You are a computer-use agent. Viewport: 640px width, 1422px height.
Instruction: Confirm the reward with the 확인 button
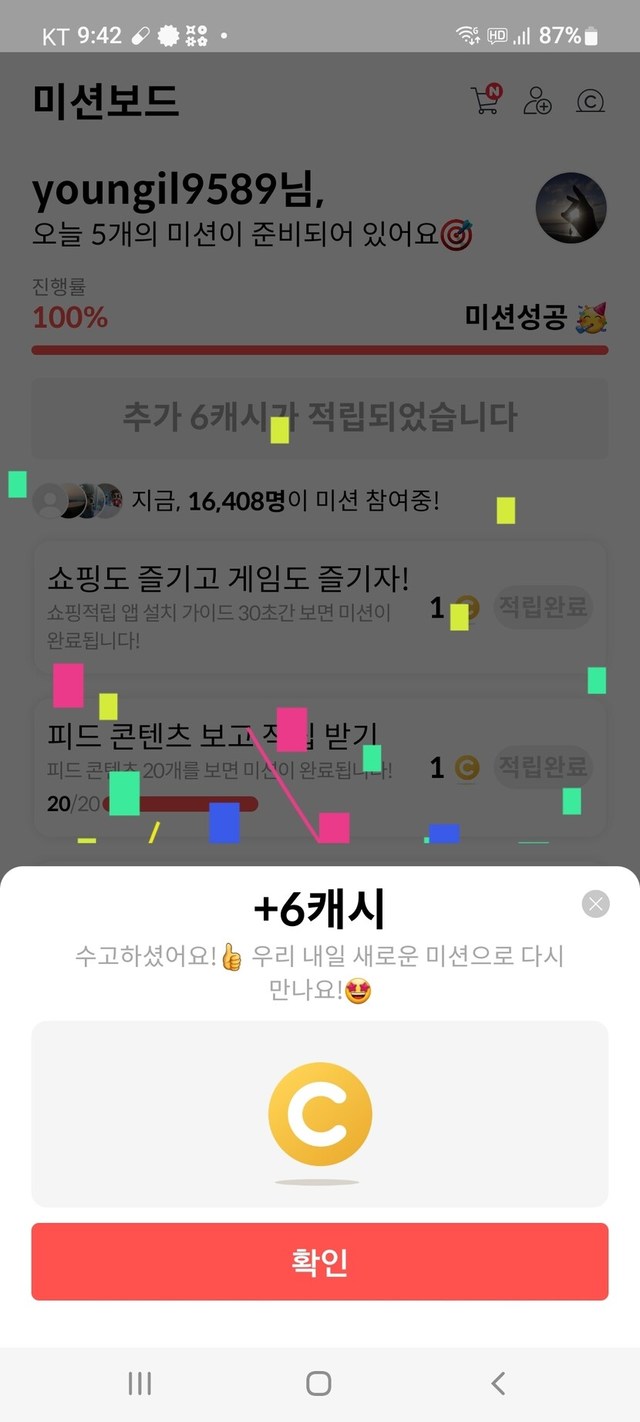click(320, 1261)
